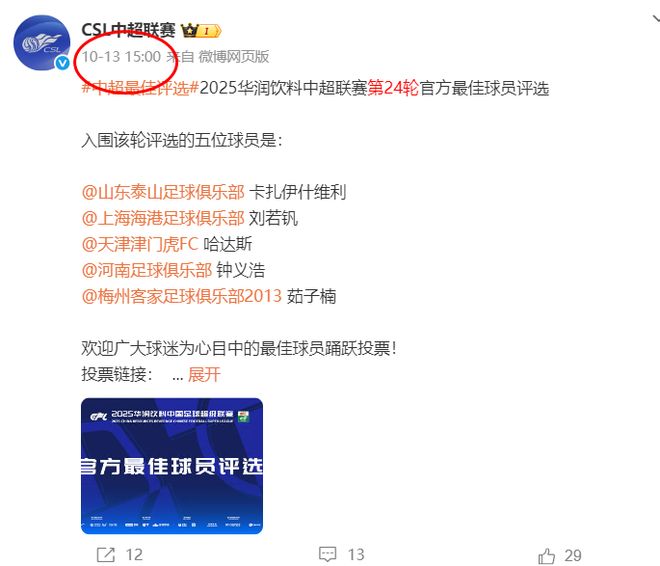Expand the full post with 展开
The image size is (660, 566).
(x=204, y=374)
